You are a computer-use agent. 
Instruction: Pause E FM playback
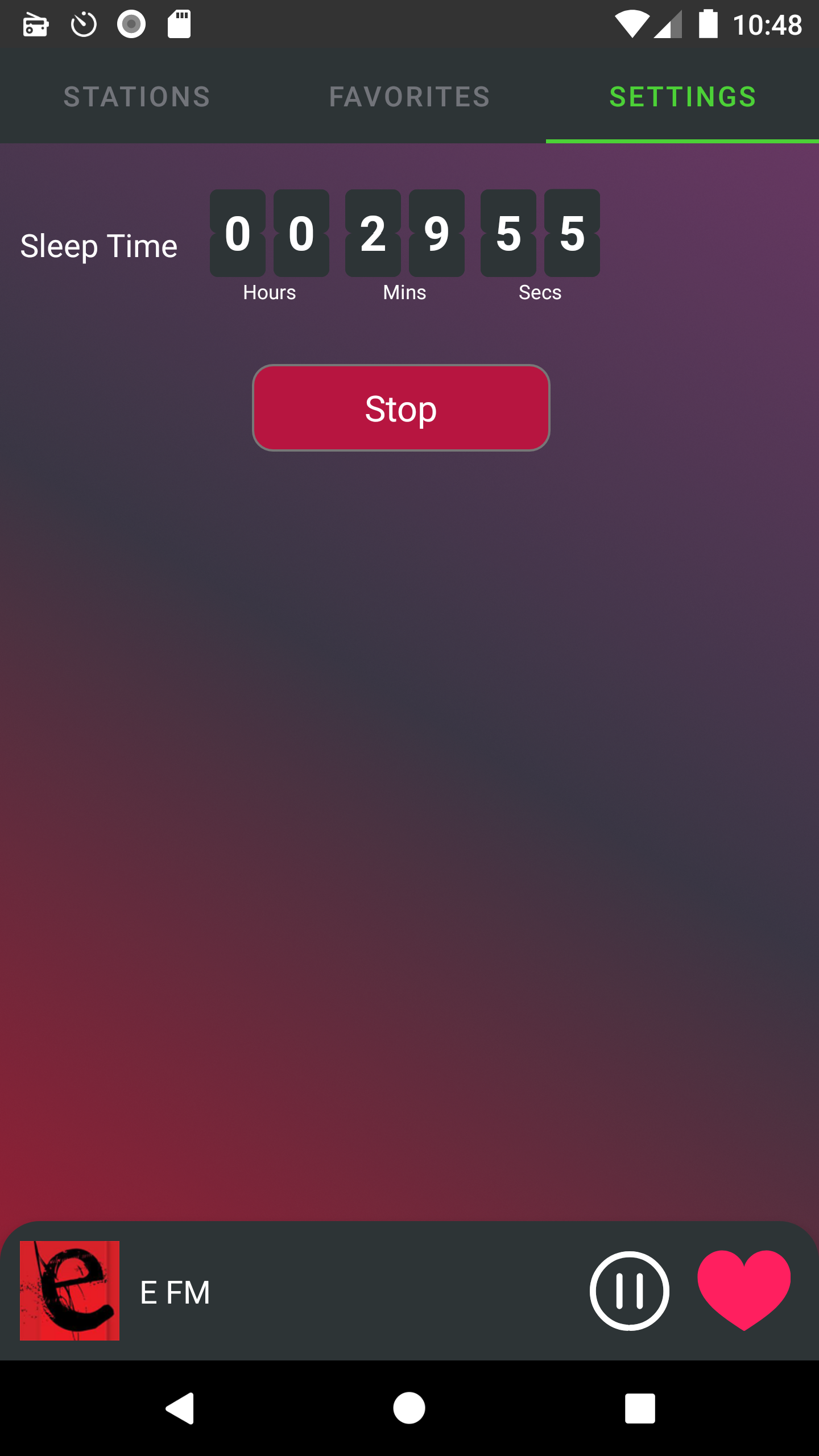(630, 1291)
